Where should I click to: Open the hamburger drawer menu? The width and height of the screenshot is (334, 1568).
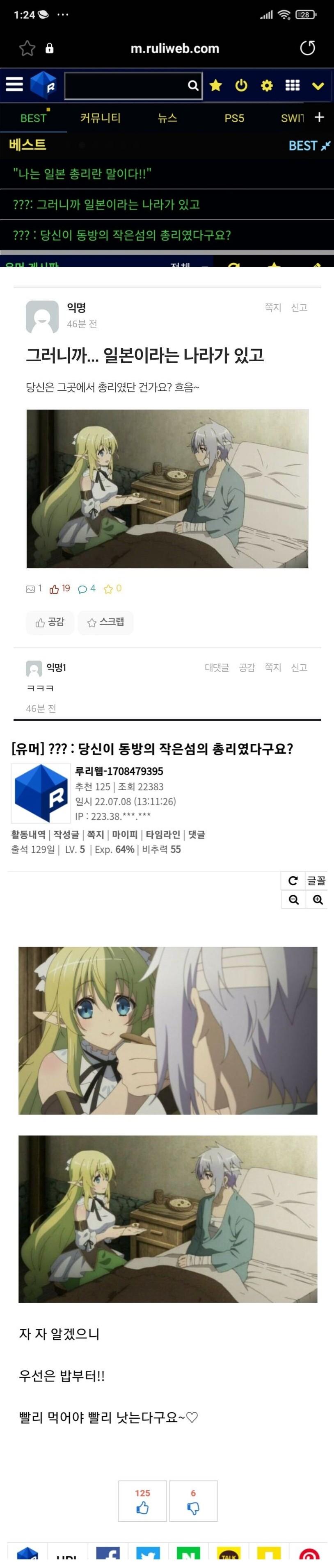click(x=14, y=85)
